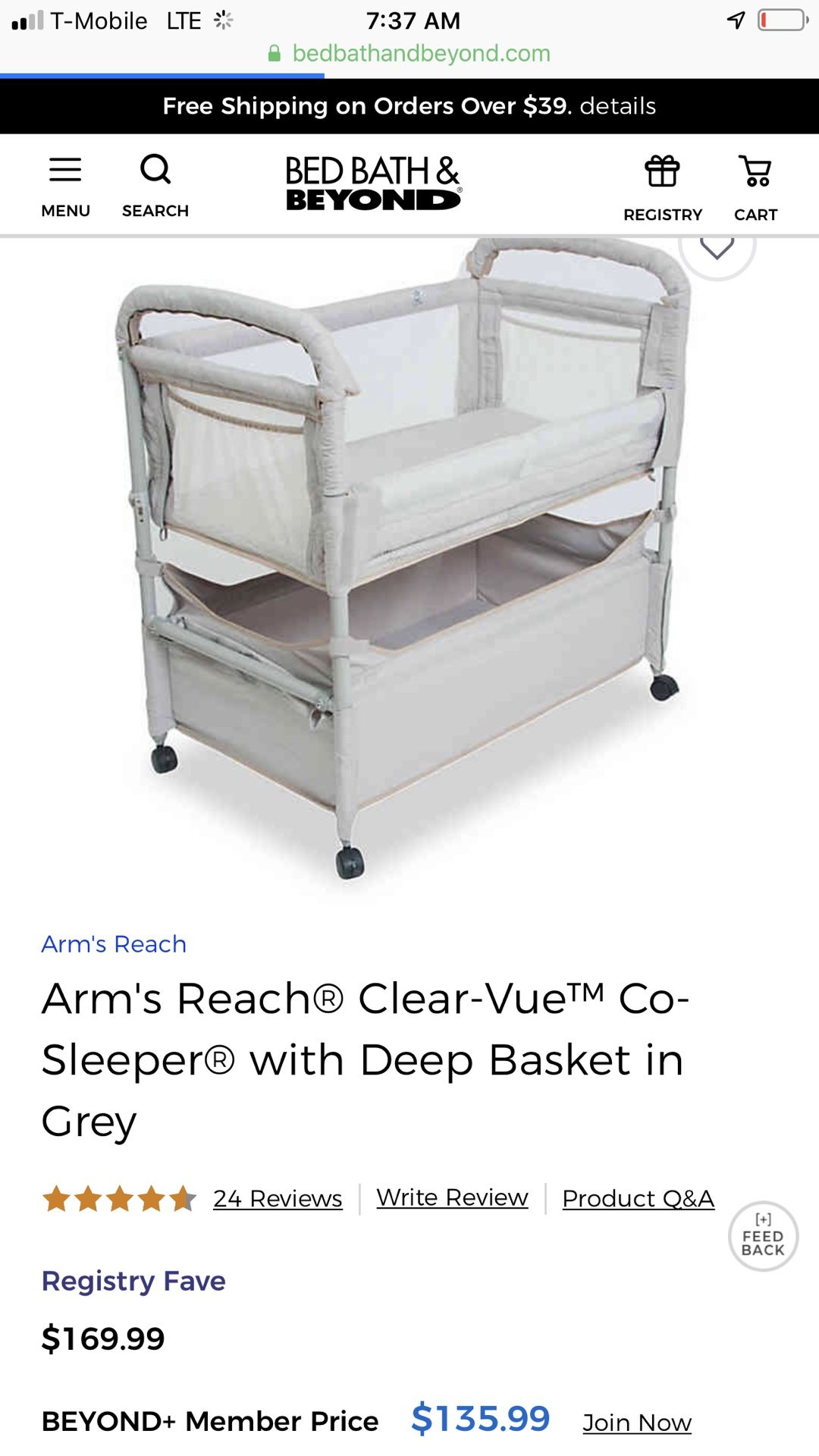Expand shipping details via the details link

pos(616,106)
